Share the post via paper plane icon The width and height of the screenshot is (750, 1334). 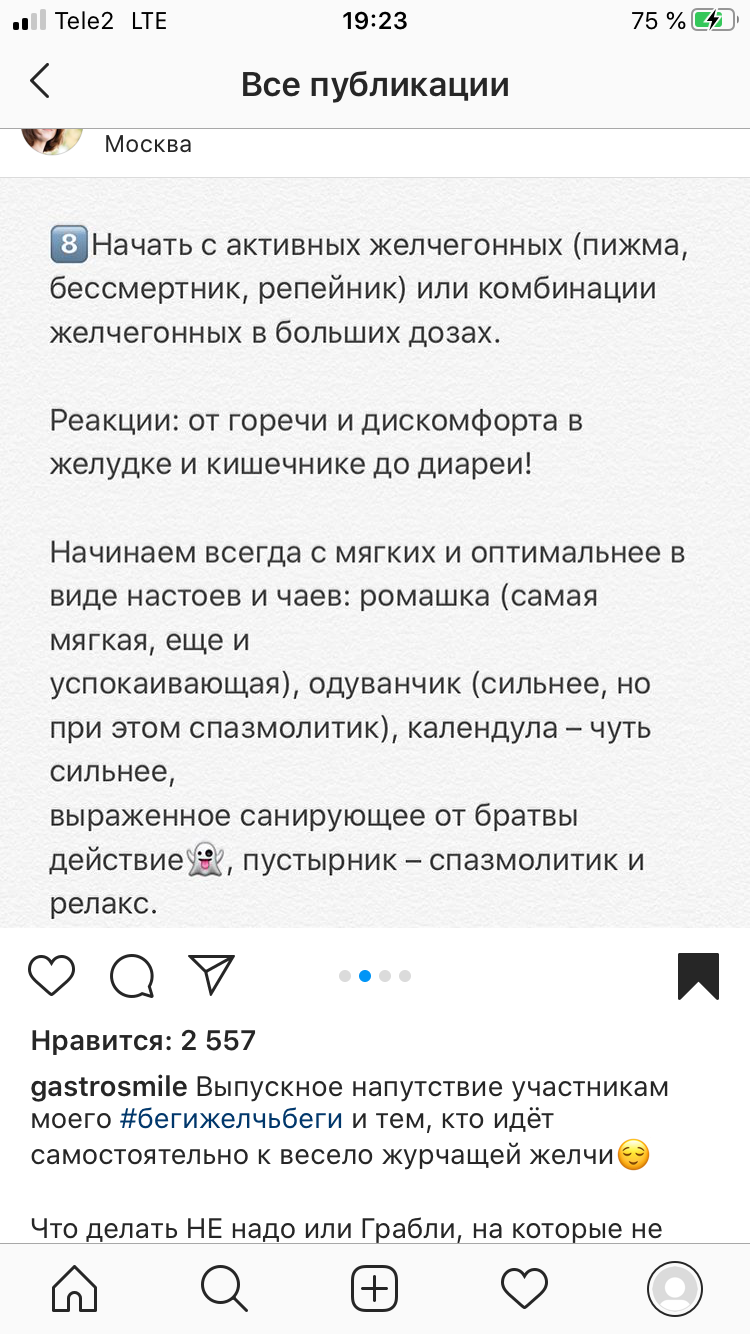(x=211, y=975)
